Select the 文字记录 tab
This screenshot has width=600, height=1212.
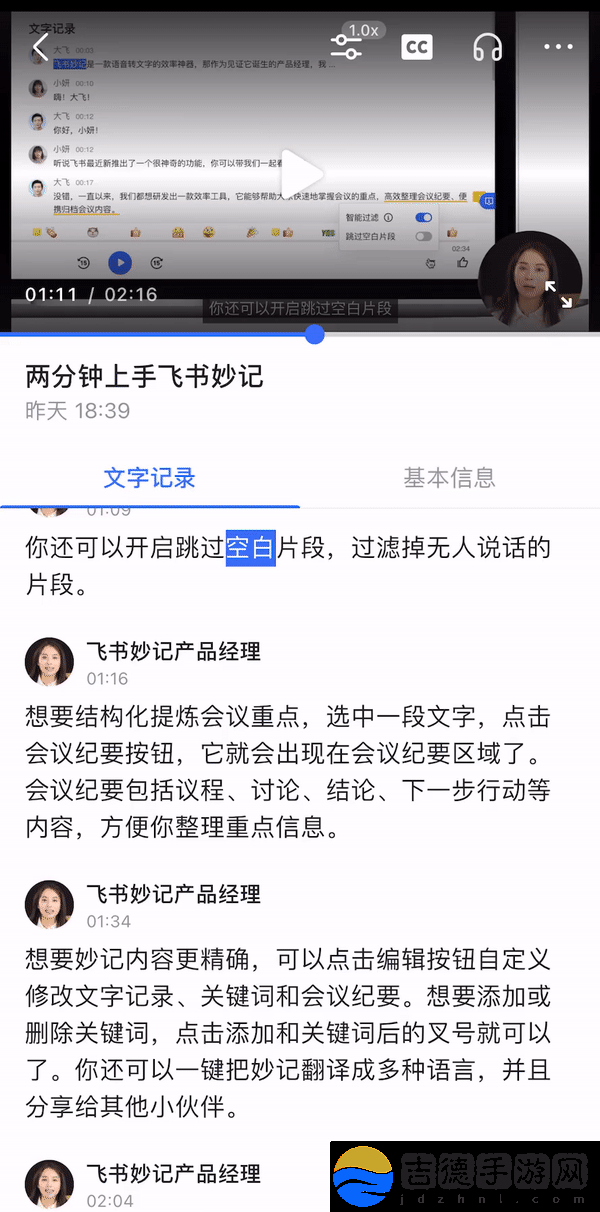pyautogui.click(x=150, y=478)
